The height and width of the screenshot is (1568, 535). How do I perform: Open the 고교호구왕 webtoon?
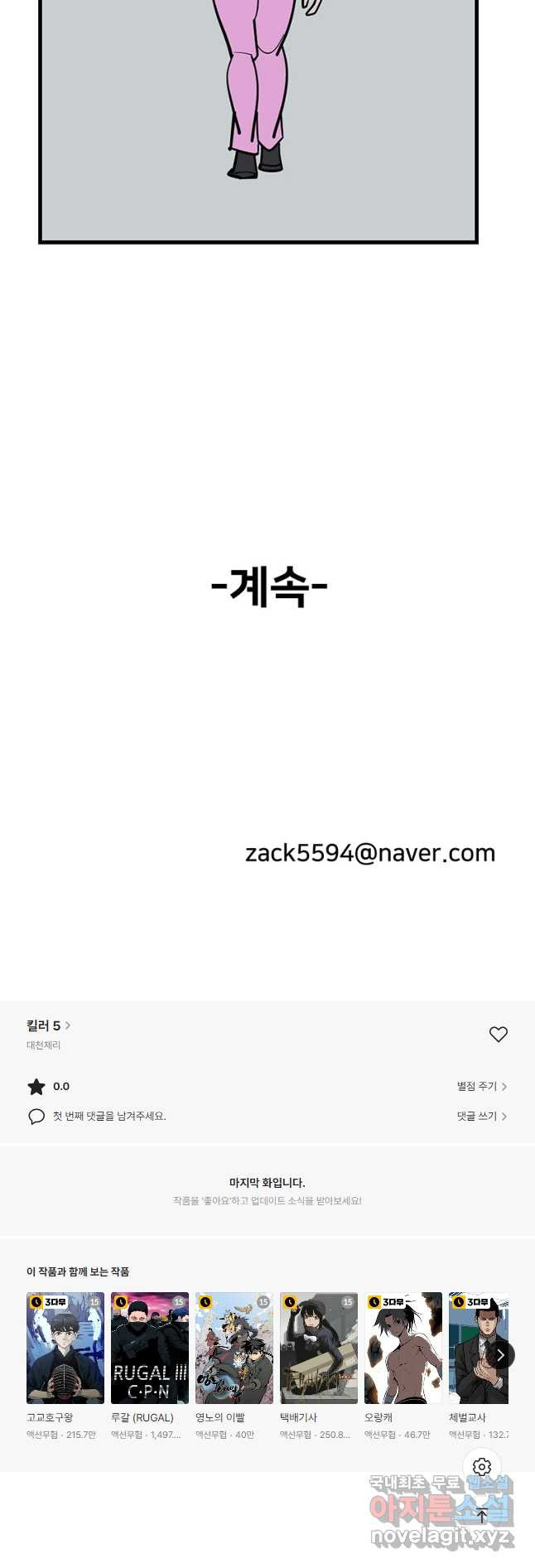pos(65,1348)
